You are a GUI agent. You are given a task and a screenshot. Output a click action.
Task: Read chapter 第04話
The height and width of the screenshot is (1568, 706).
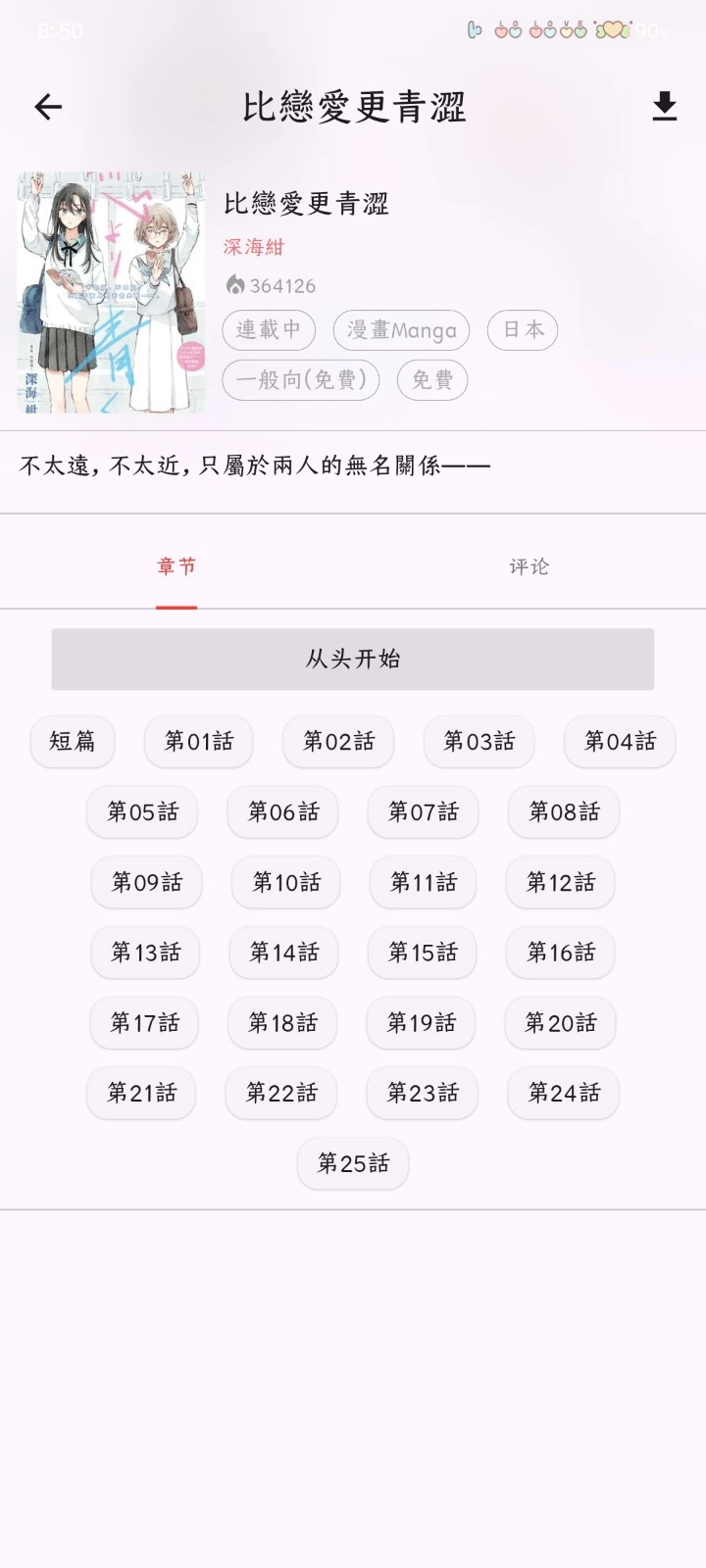(620, 741)
